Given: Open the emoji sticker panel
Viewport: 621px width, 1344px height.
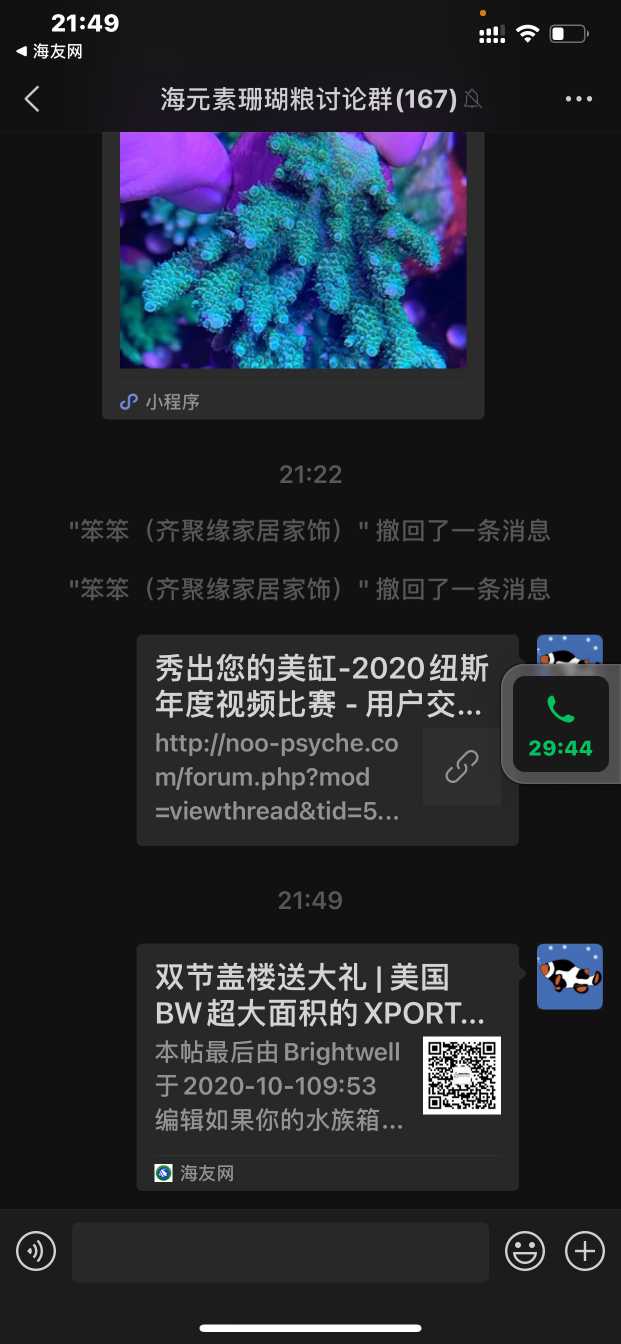Looking at the screenshot, I should [525, 1251].
